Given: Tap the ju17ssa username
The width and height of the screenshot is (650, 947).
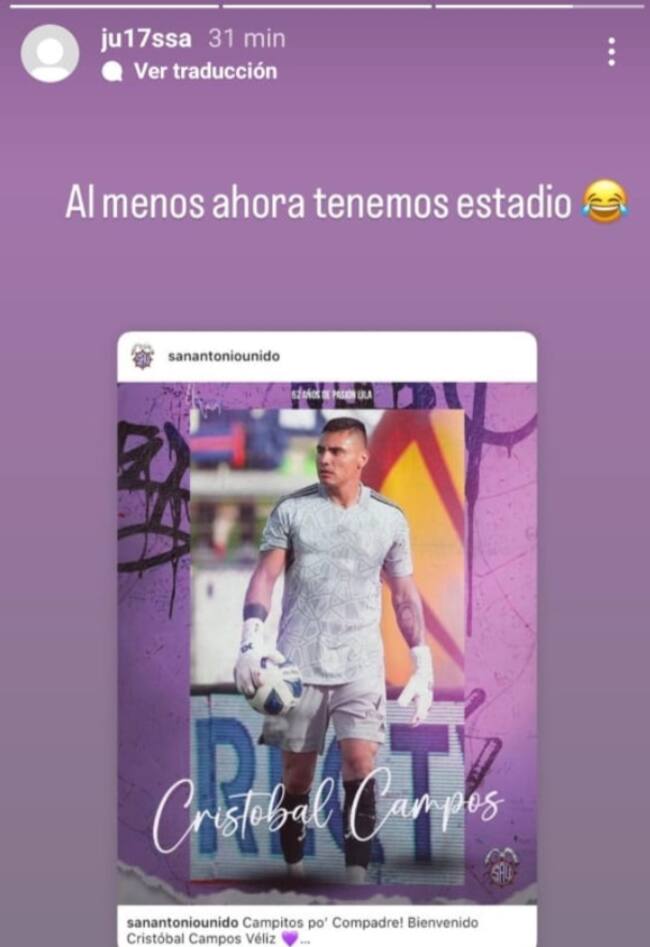Looking at the screenshot, I should point(148,39).
